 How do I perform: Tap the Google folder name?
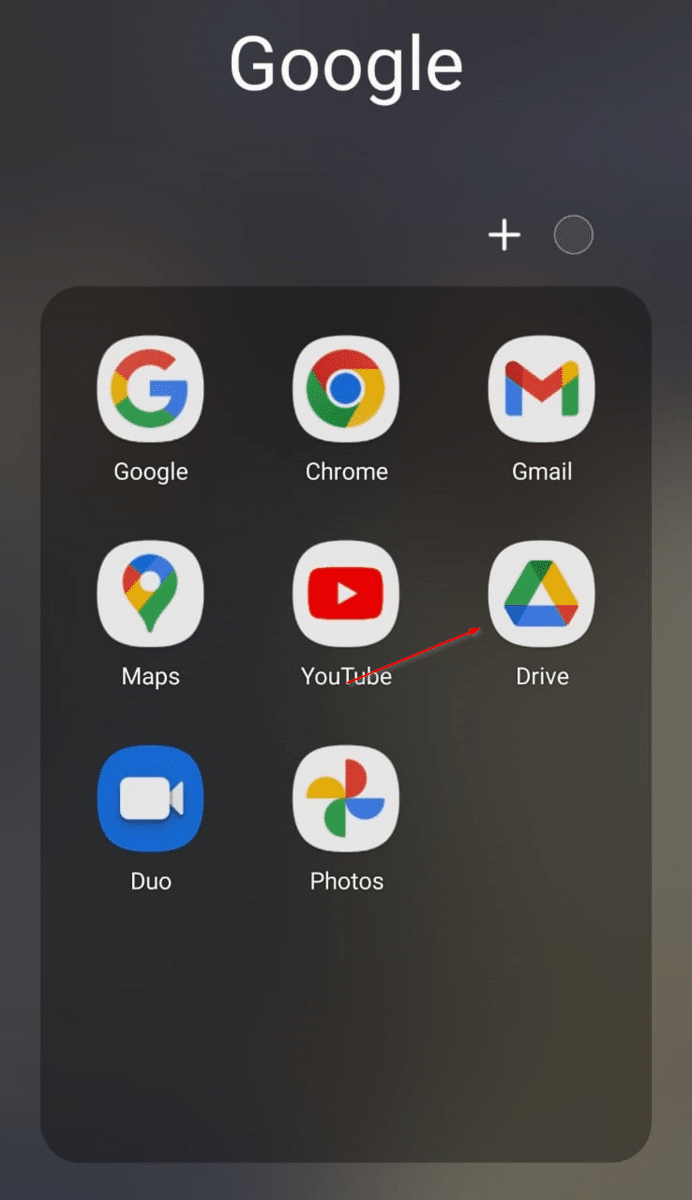(x=346, y=63)
